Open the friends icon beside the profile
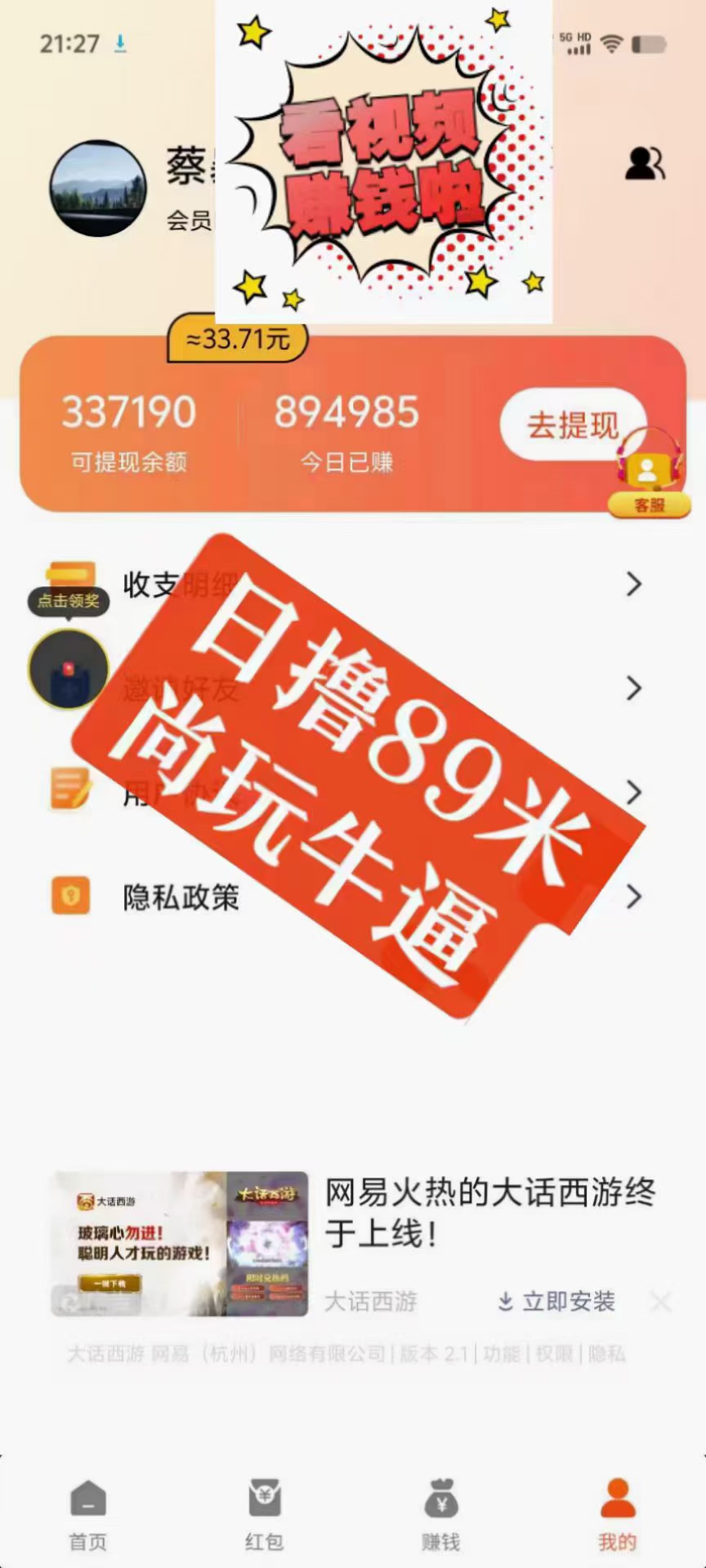The width and height of the screenshot is (706, 1568). 645,164
